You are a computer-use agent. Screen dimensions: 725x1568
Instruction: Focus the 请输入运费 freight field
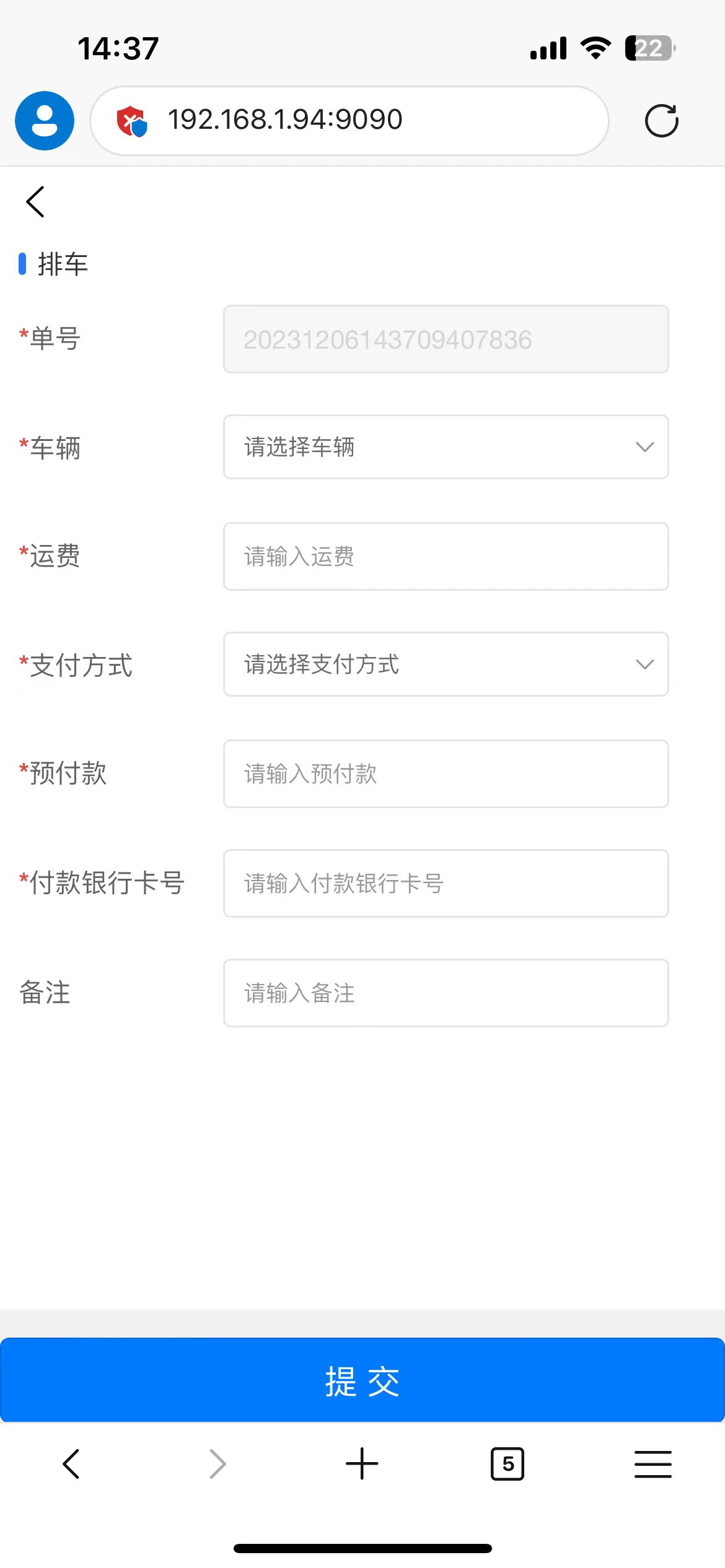[446, 556]
